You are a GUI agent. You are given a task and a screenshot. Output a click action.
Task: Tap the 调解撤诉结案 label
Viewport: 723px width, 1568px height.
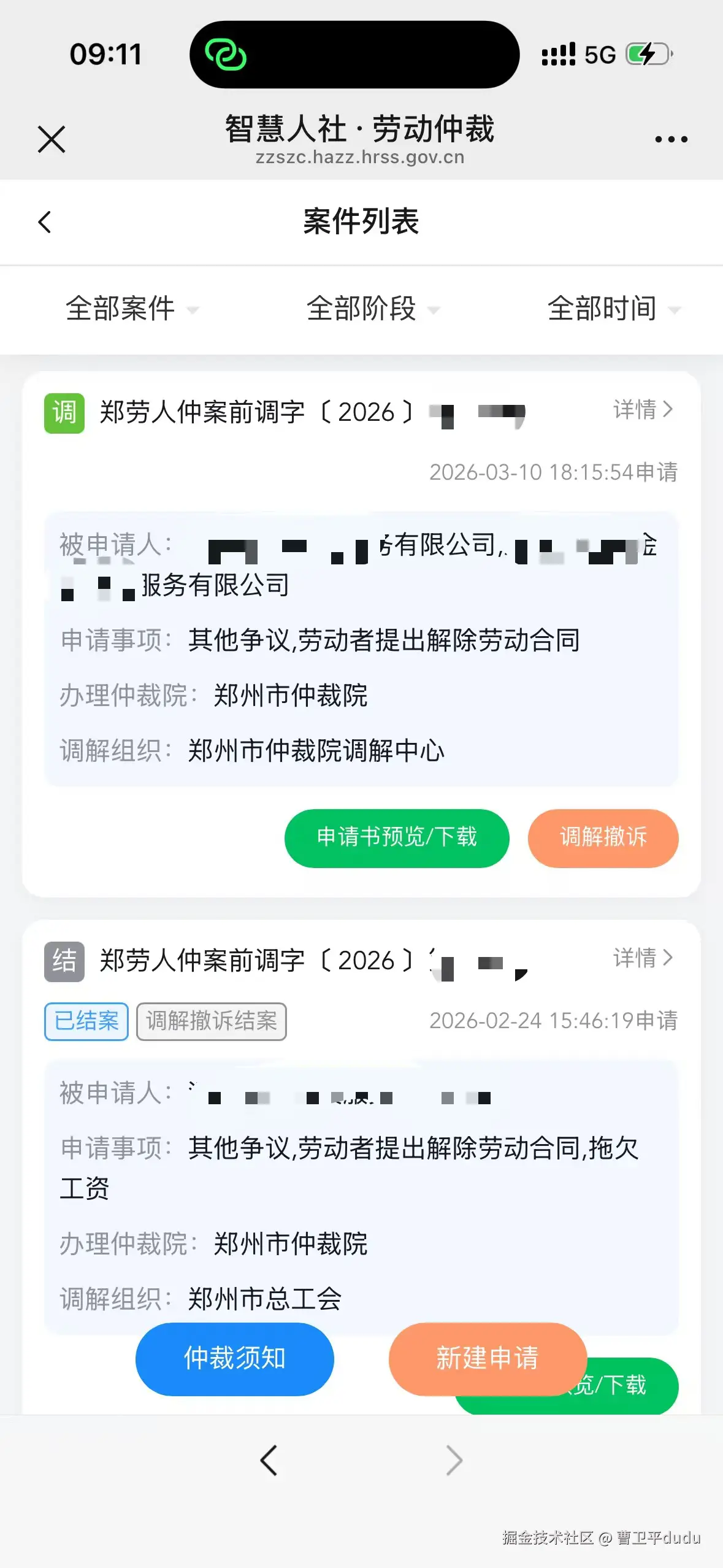(x=212, y=1021)
